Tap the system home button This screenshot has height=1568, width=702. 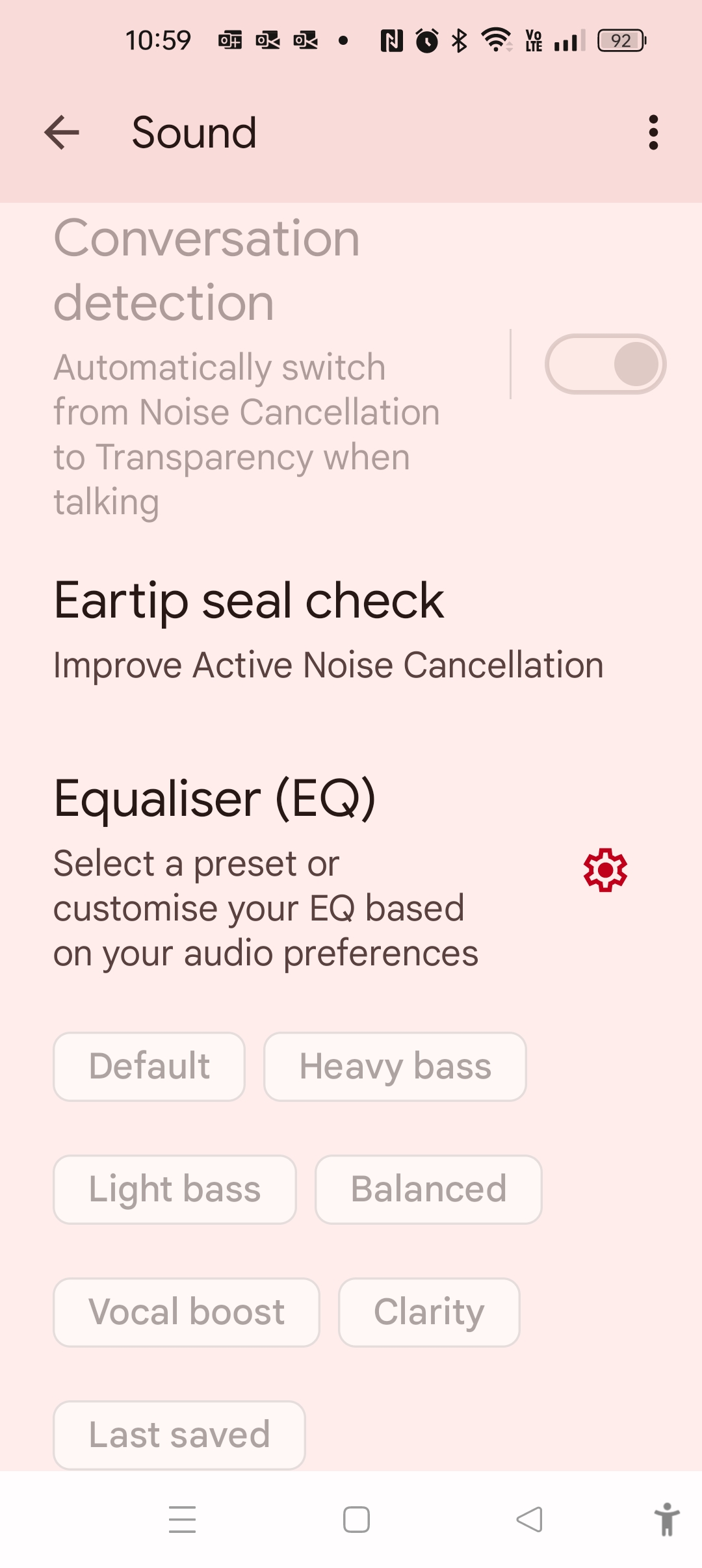coord(356,1520)
